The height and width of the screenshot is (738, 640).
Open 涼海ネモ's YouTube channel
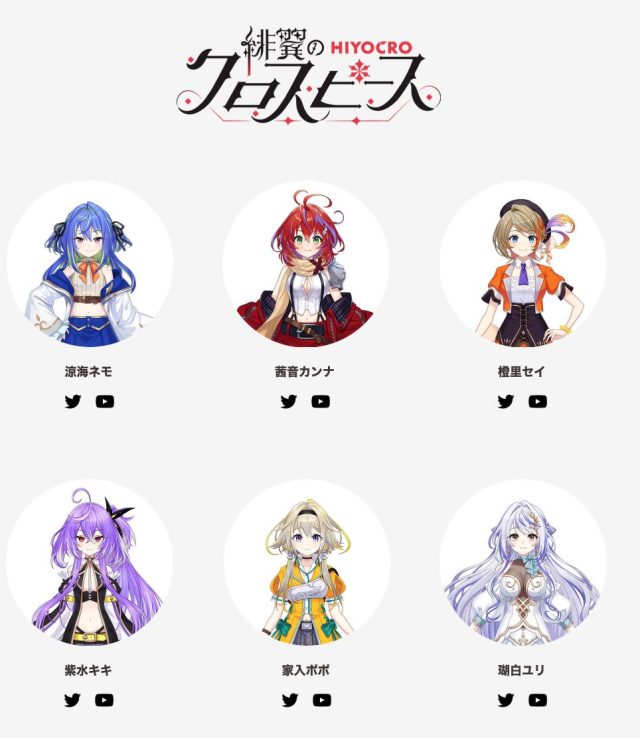tap(105, 402)
